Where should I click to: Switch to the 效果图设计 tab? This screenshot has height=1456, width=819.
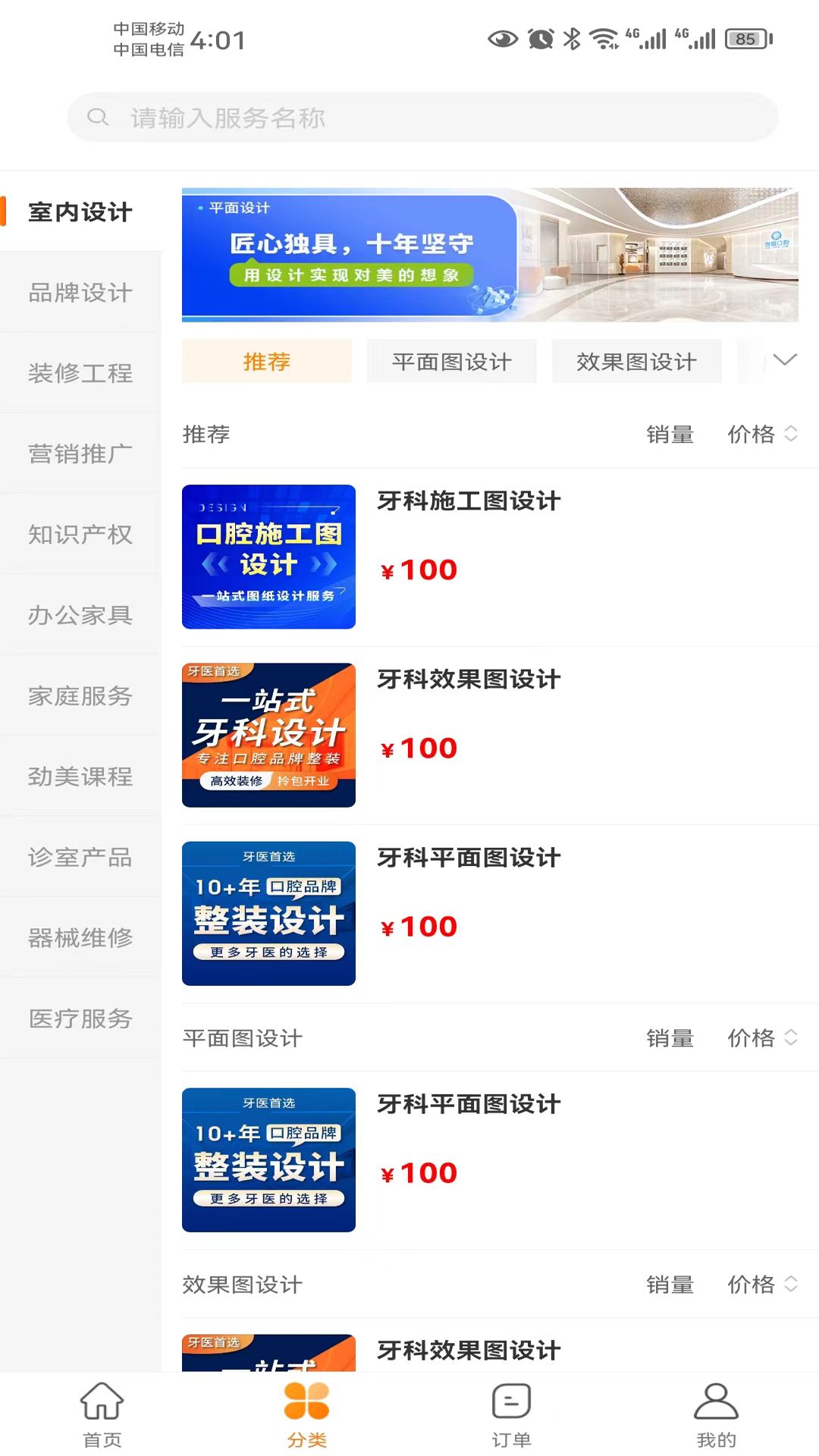coord(637,362)
